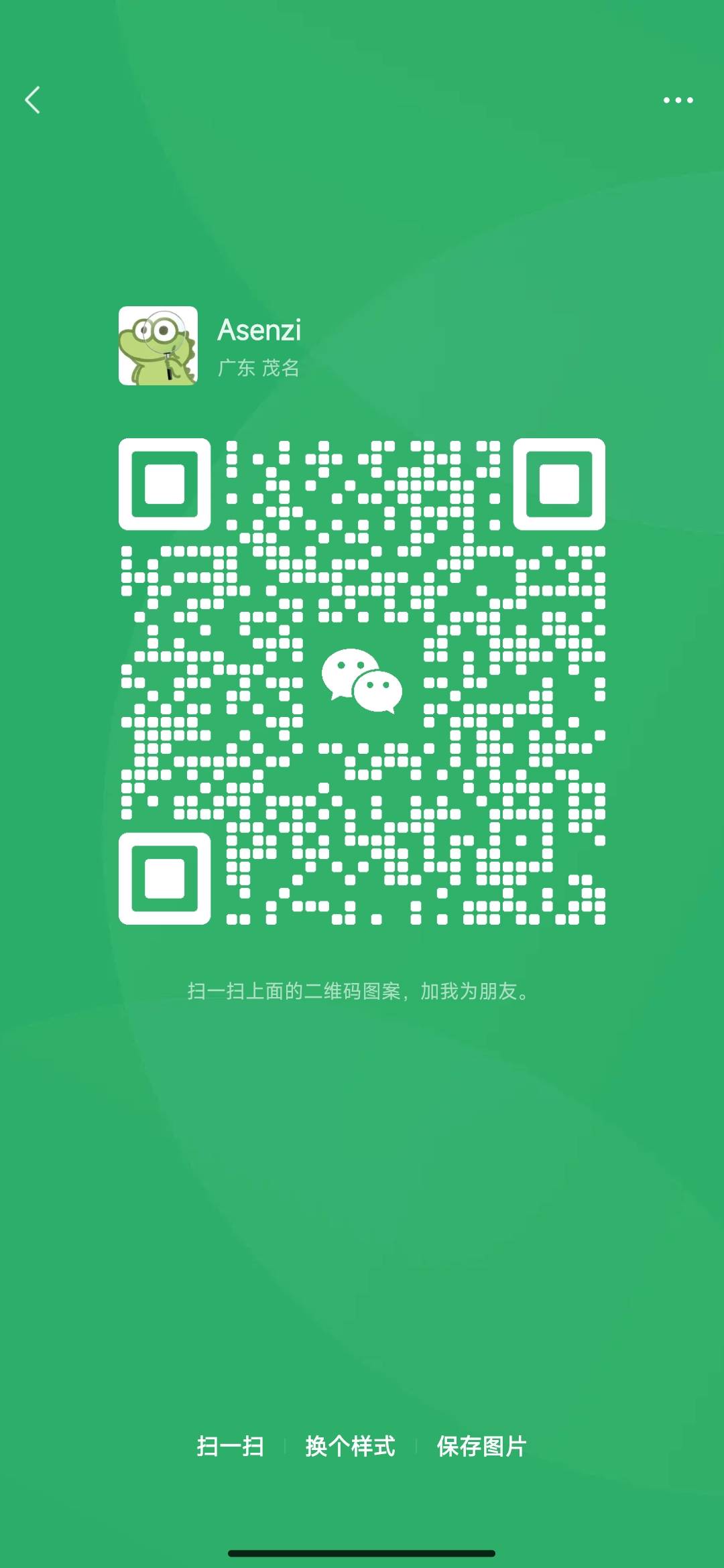Save the QR code via 保存图片
The image size is (724, 1568).
[x=481, y=1446]
